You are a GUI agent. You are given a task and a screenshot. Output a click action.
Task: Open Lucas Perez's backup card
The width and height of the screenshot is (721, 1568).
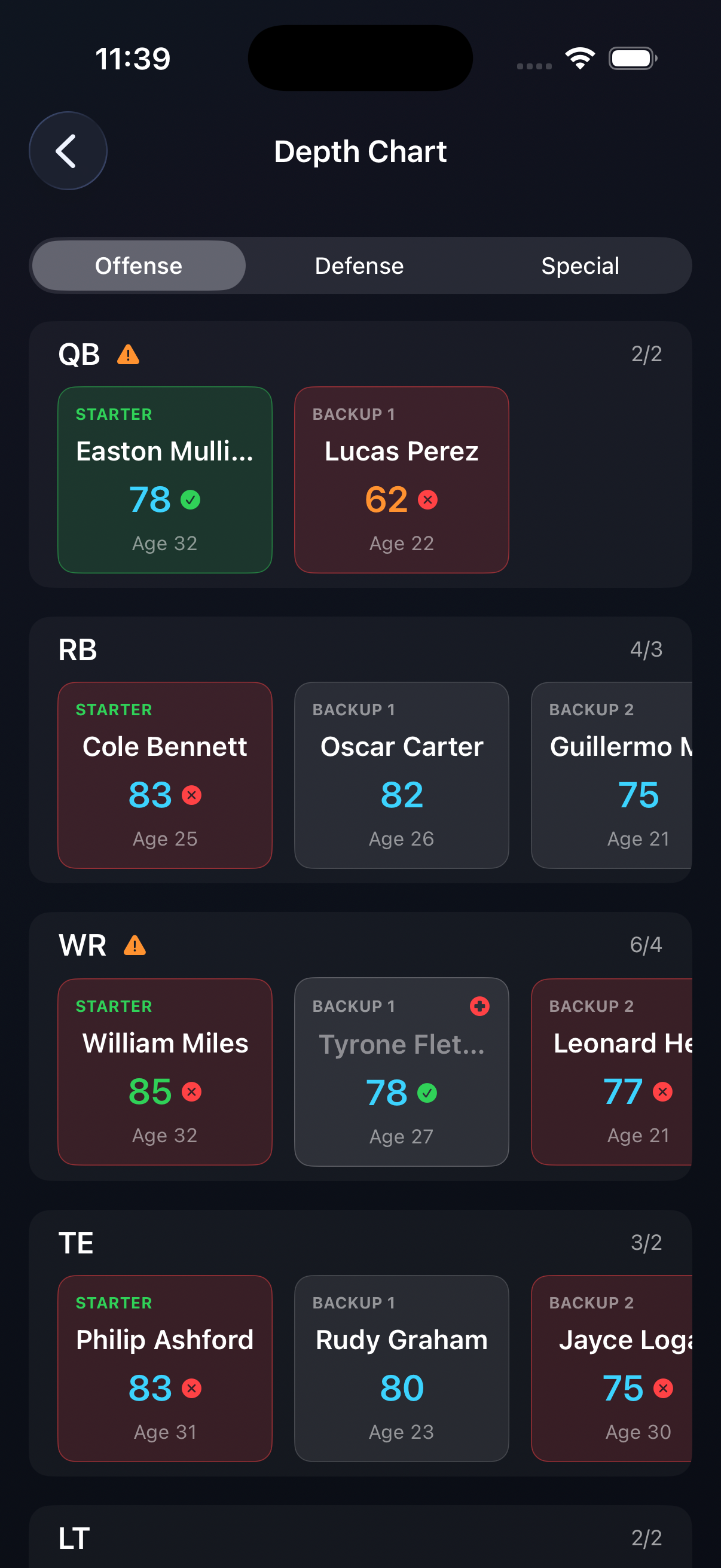401,478
